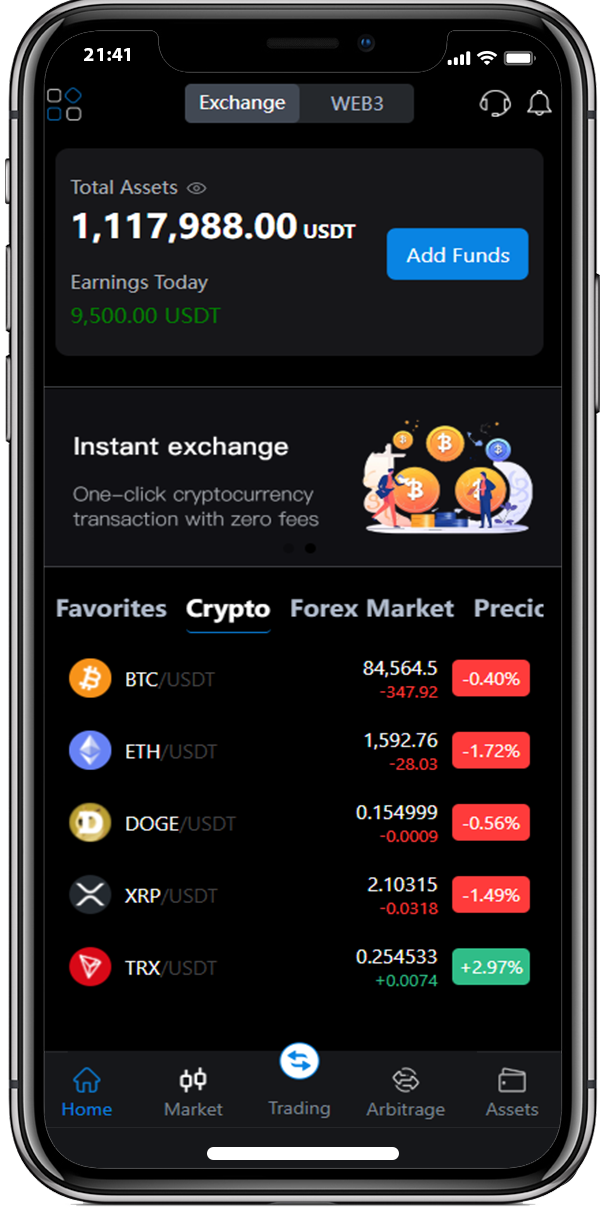Switch to the Forex Market tab

click(x=372, y=609)
